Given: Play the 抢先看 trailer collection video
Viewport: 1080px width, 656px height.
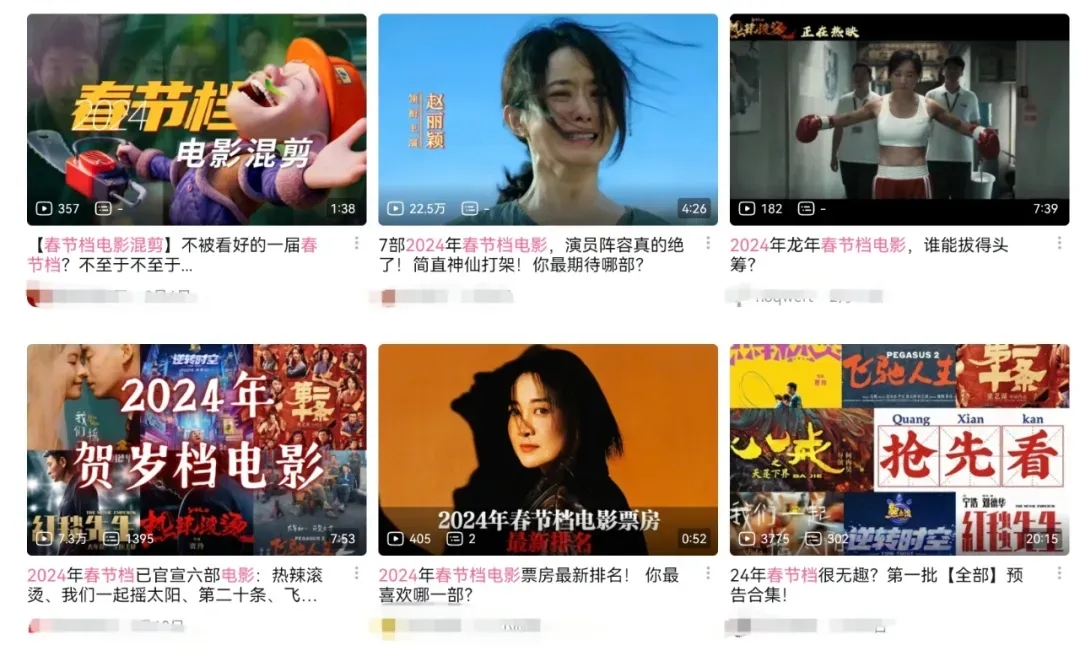Looking at the screenshot, I should click(x=899, y=449).
